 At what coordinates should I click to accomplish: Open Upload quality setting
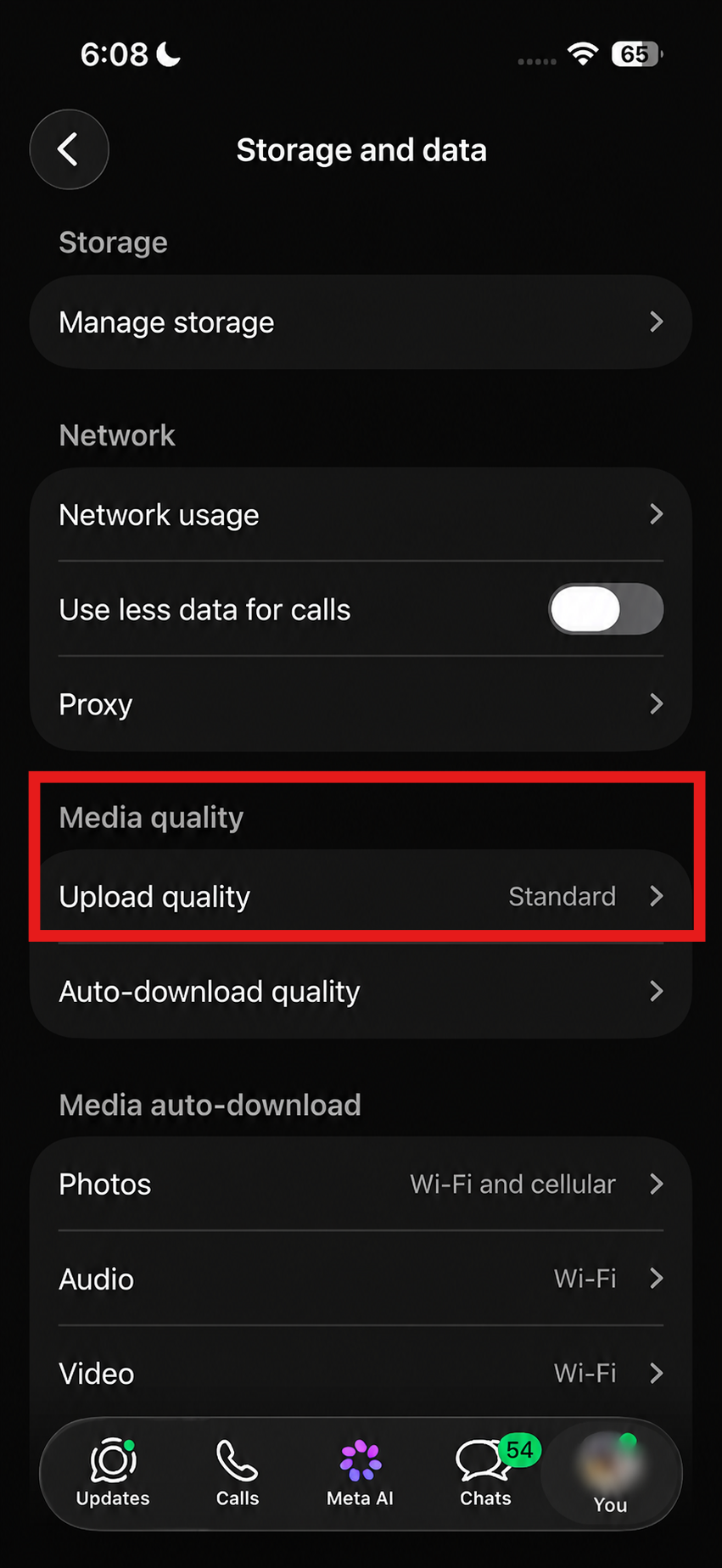click(x=361, y=896)
